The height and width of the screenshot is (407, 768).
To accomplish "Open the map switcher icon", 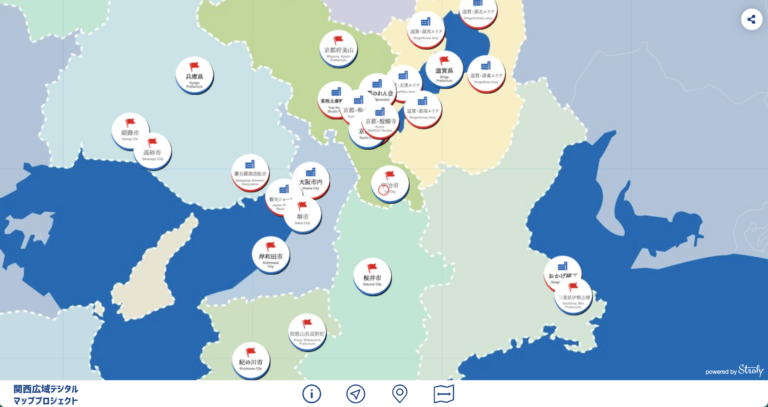I will [x=444, y=393].
